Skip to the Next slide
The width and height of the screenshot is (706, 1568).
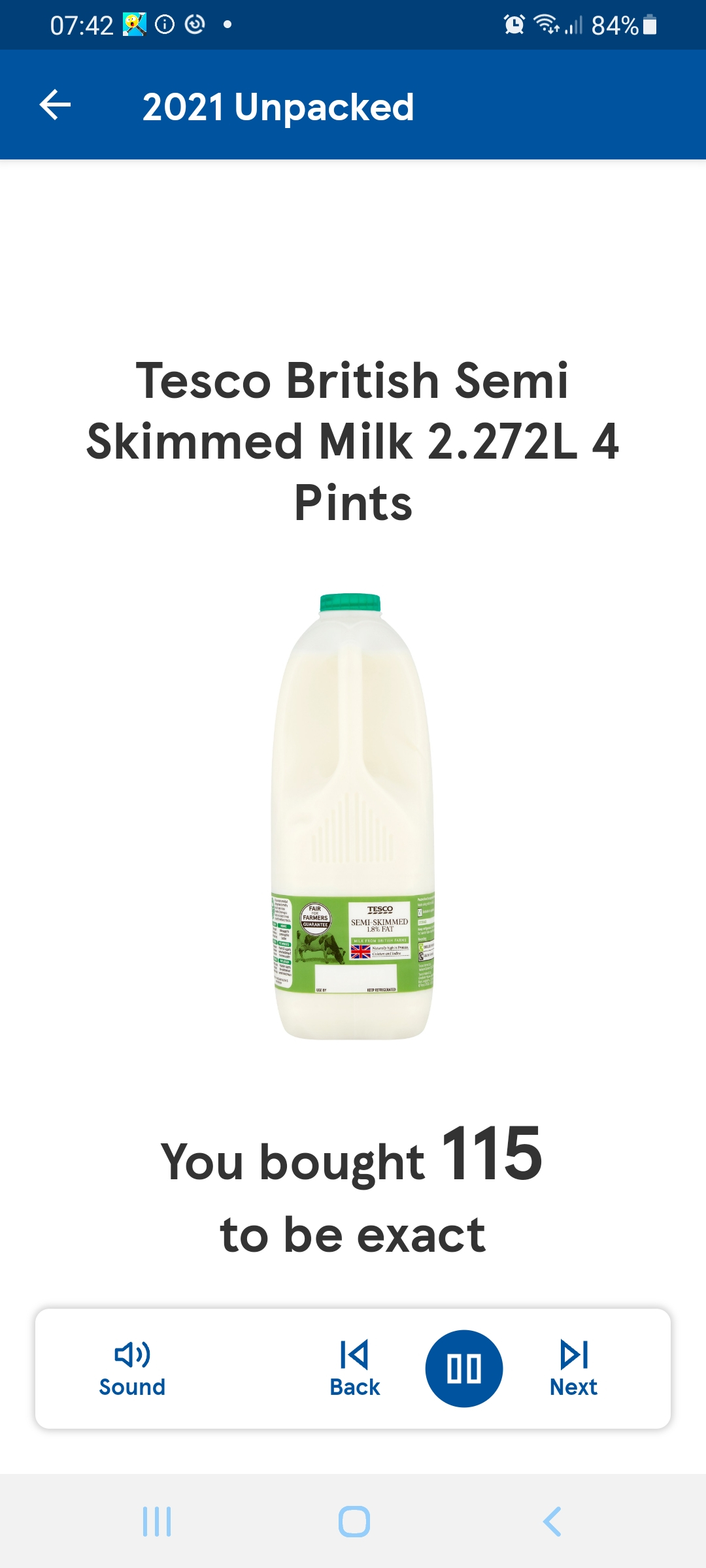573,1369
